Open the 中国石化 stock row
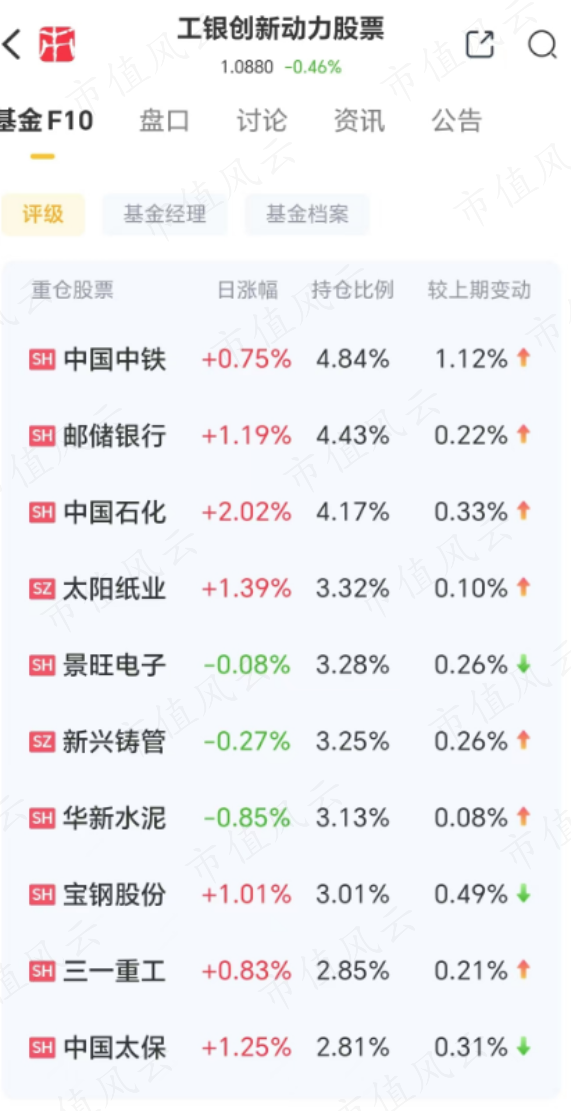 click(x=281, y=512)
